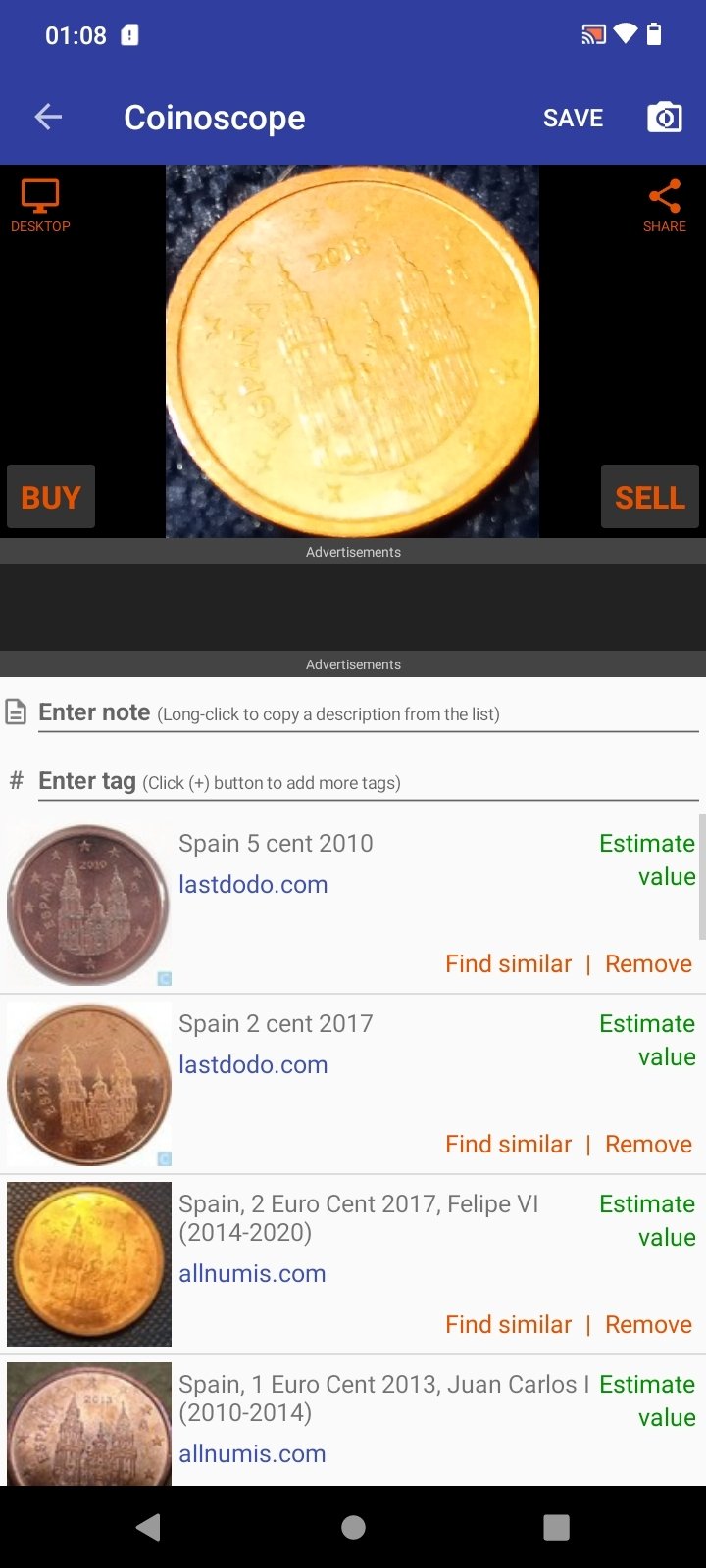Estimate value of 2 Euro Cent 2017 Felipe VI
This screenshot has height=1568, width=706.
(x=647, y=1220)
